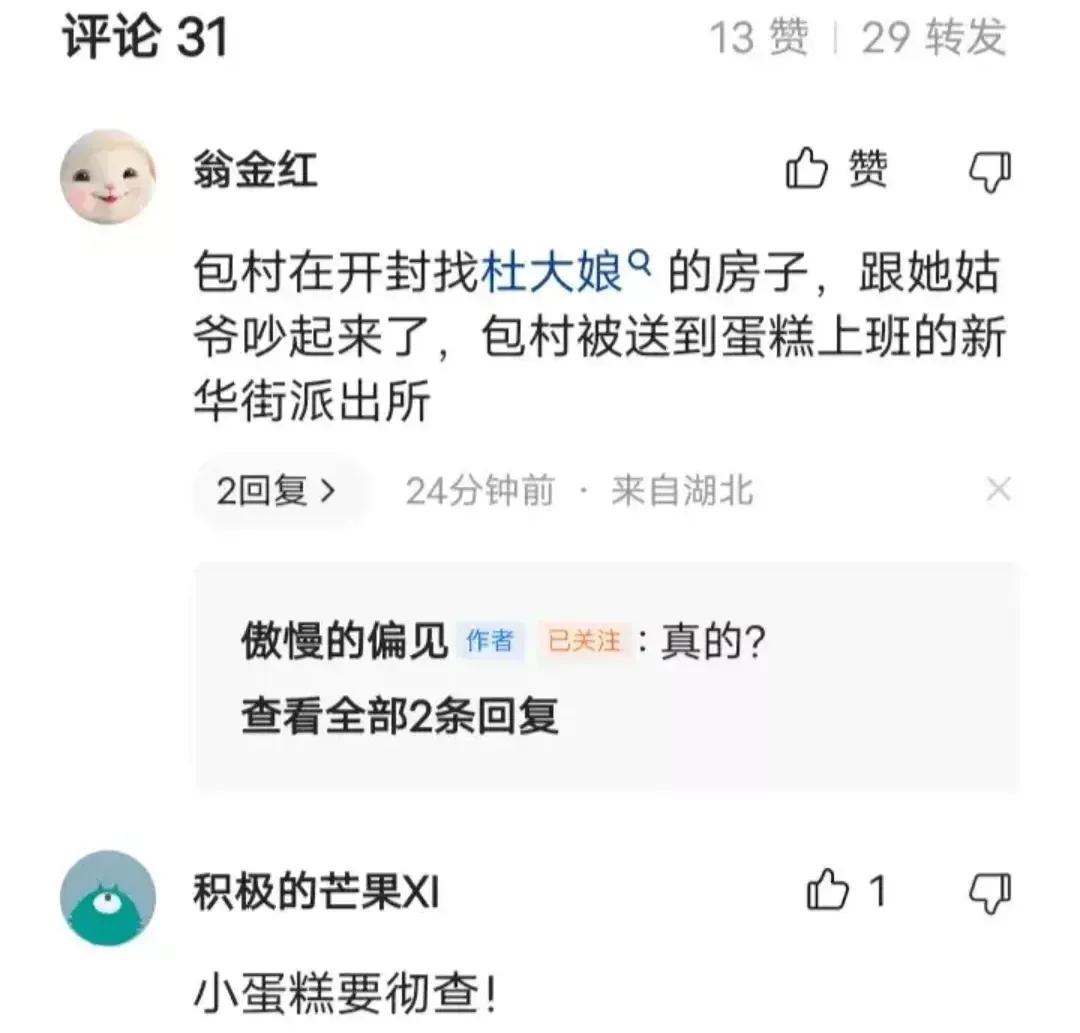
Task: Like 积极的芒果XI's comment
Action: (846, 891)
